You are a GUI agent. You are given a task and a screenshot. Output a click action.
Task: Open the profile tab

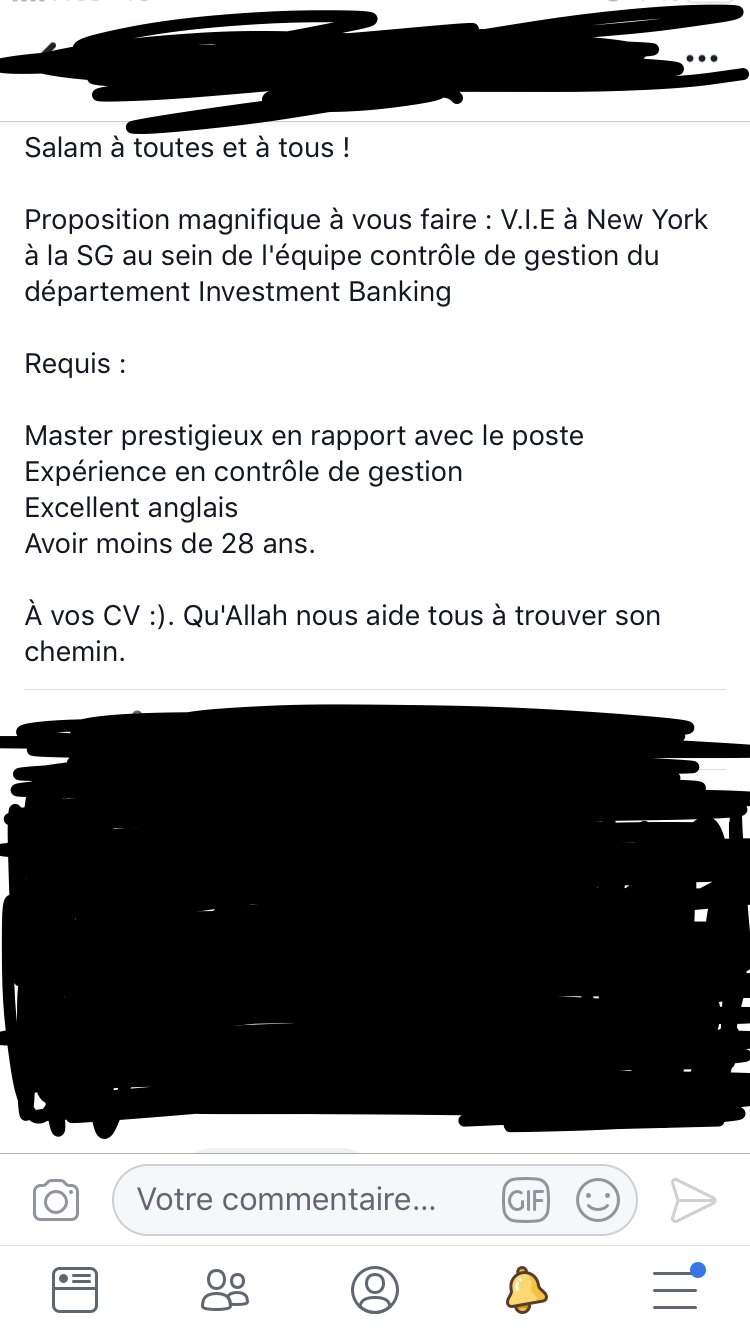click(375, 1290)
